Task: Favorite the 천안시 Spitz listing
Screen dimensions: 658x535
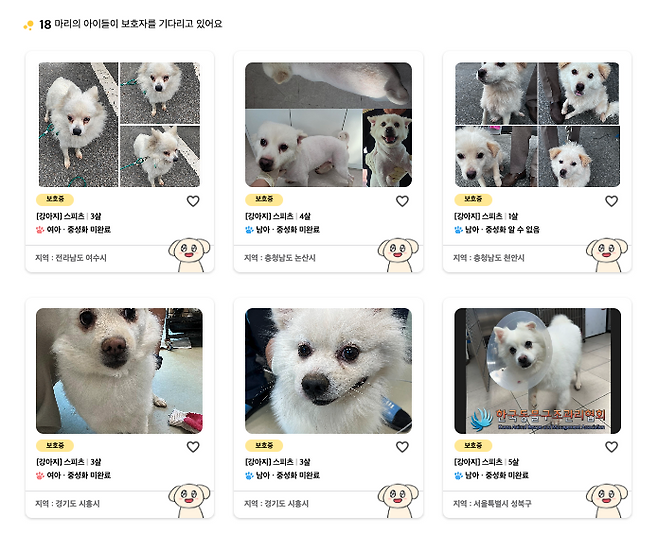Action: coord(611,201)
